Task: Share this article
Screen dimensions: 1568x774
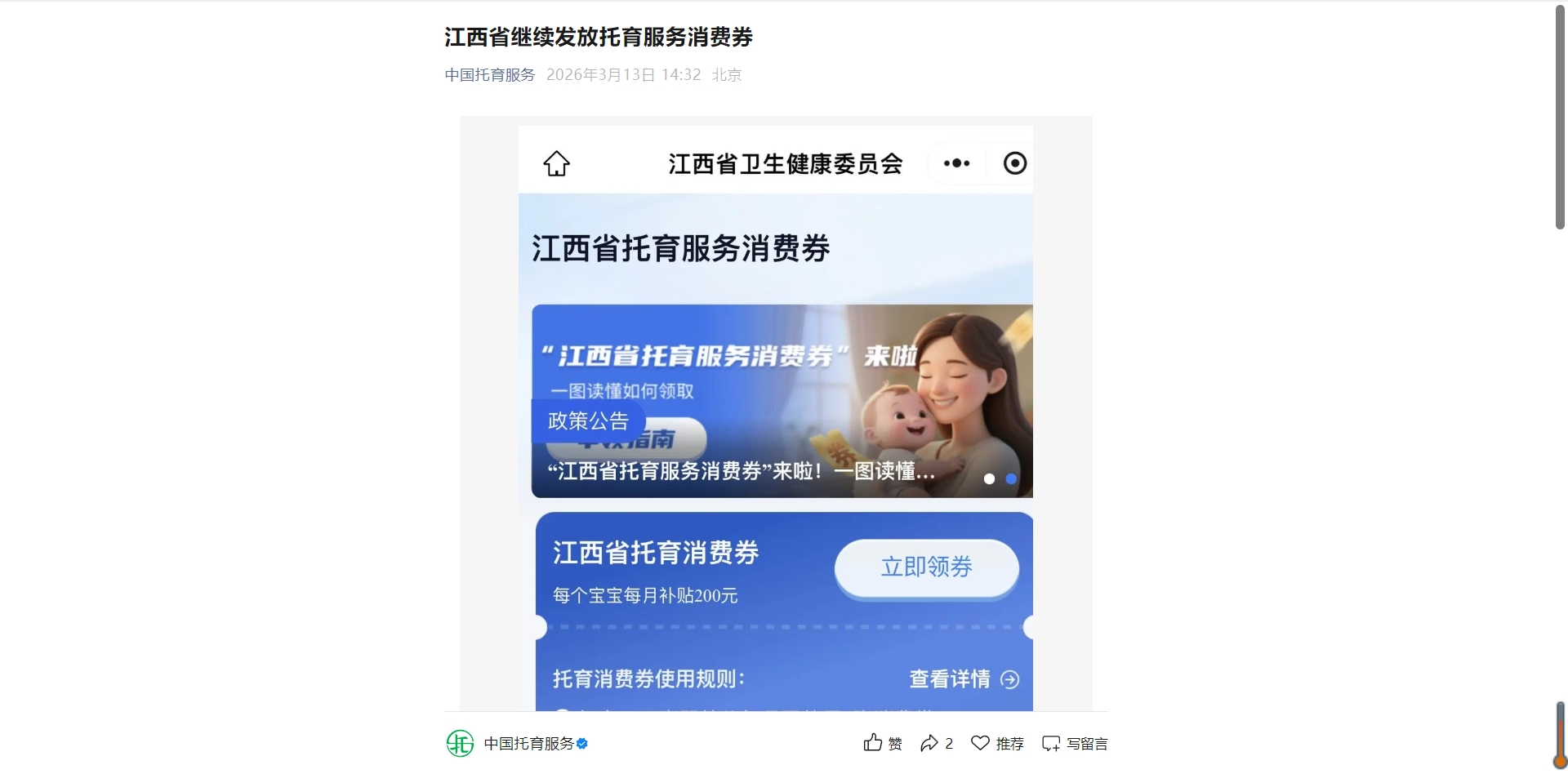Action: 936,743
